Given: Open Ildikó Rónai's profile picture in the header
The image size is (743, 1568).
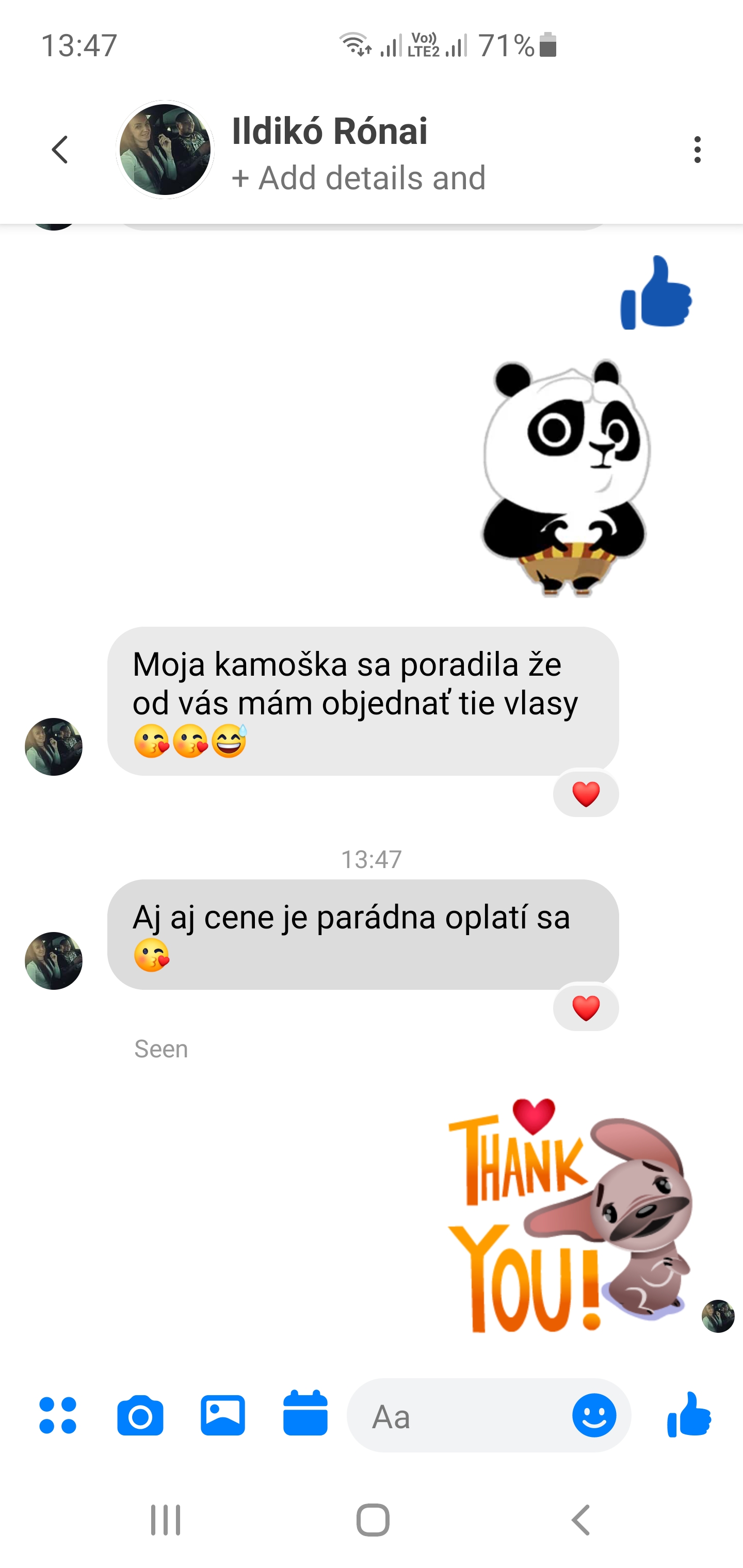Looking at the screenshot, I should pos(165,150).
